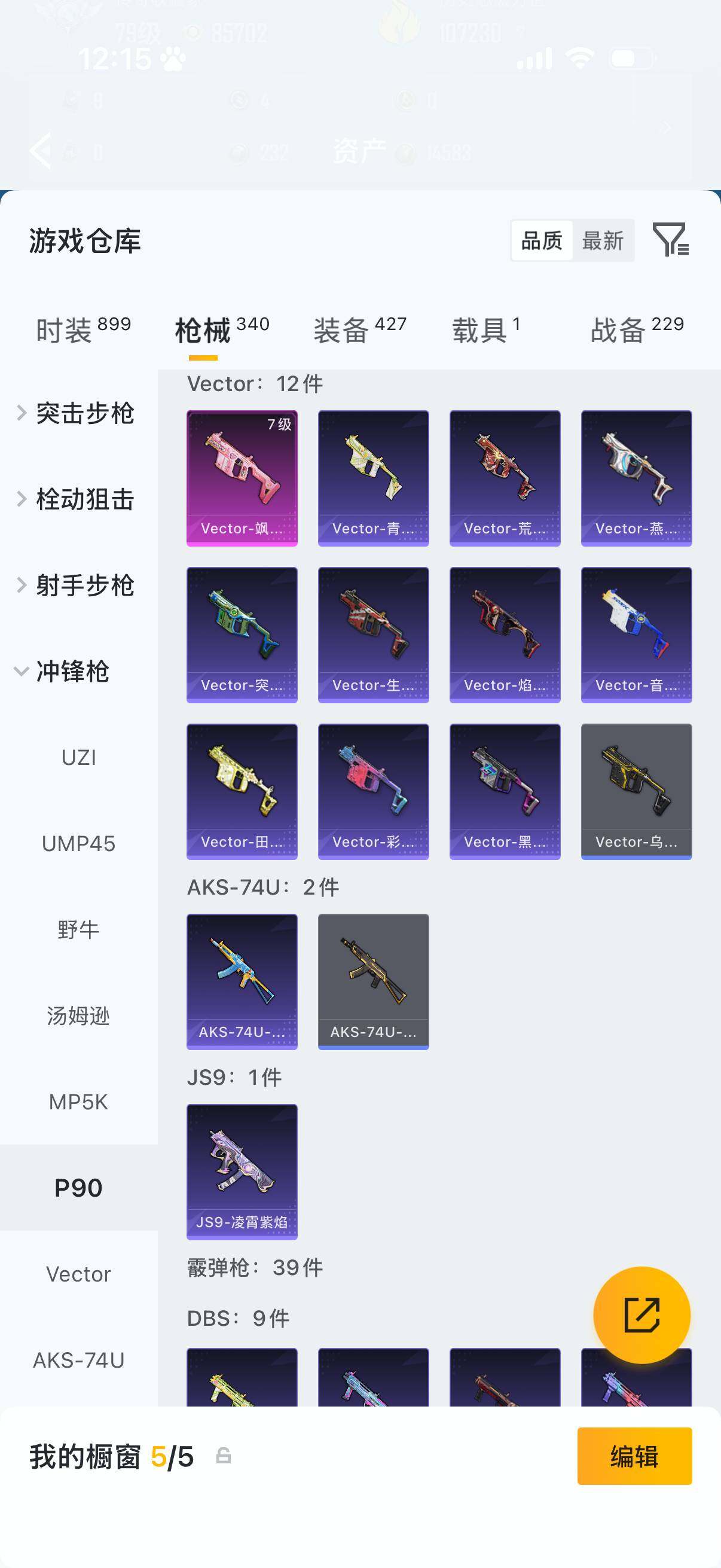Image resolution: width=721 pixels, height=1568 pixels.
Task: Switch to the 装备 tab
Action: [x=359, y=330]
